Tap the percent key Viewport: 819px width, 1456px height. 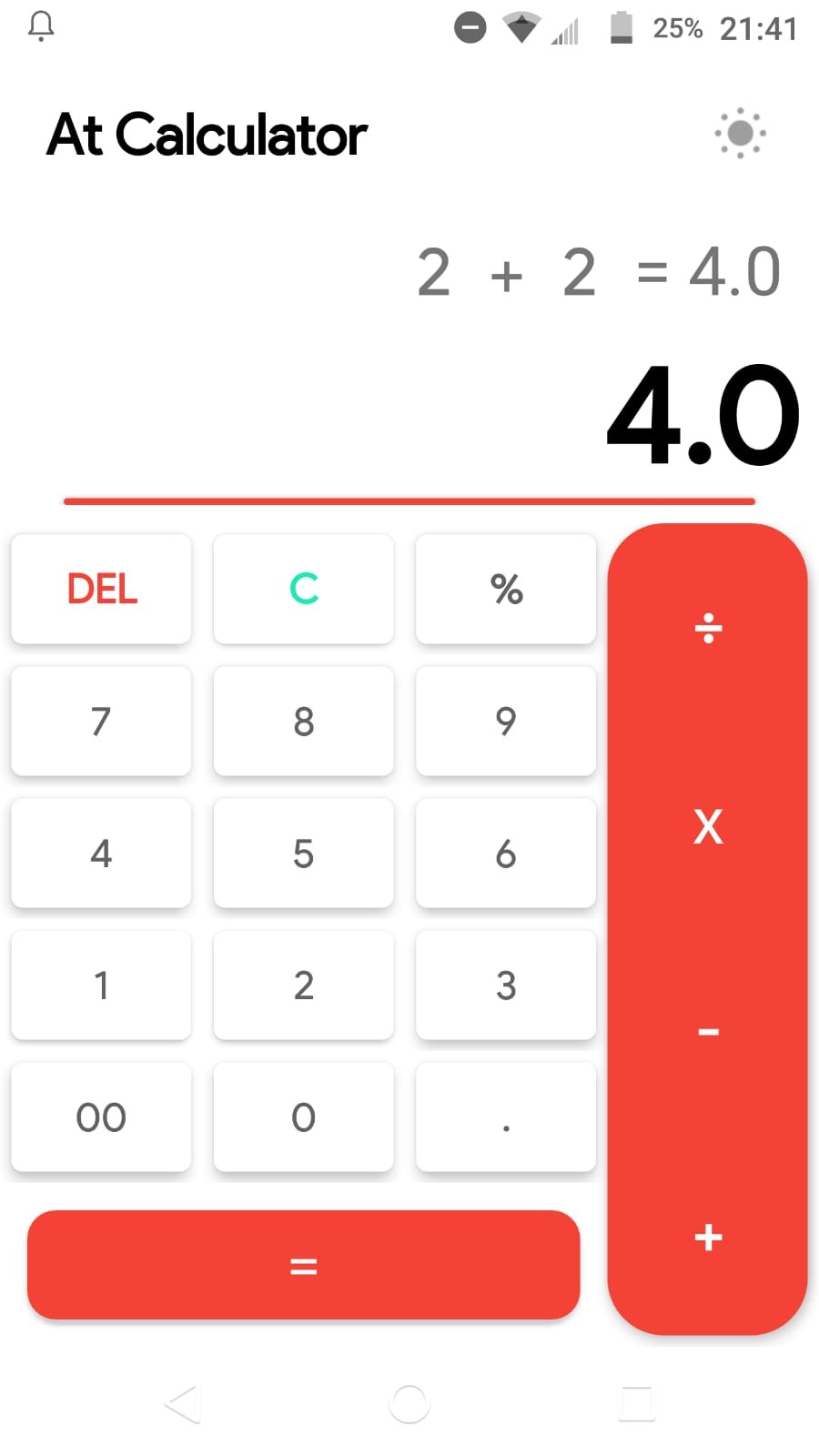(x=506, y=589)
